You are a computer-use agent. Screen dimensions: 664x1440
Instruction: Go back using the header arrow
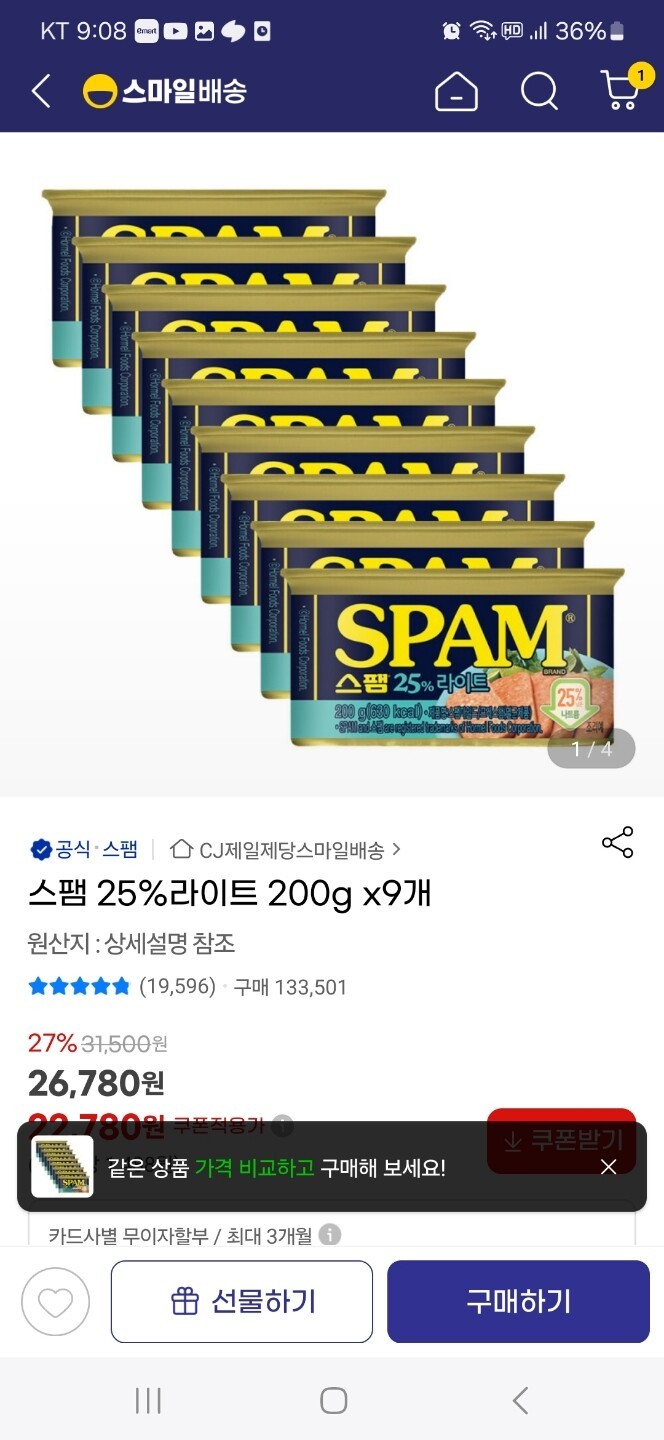(41, 91)
